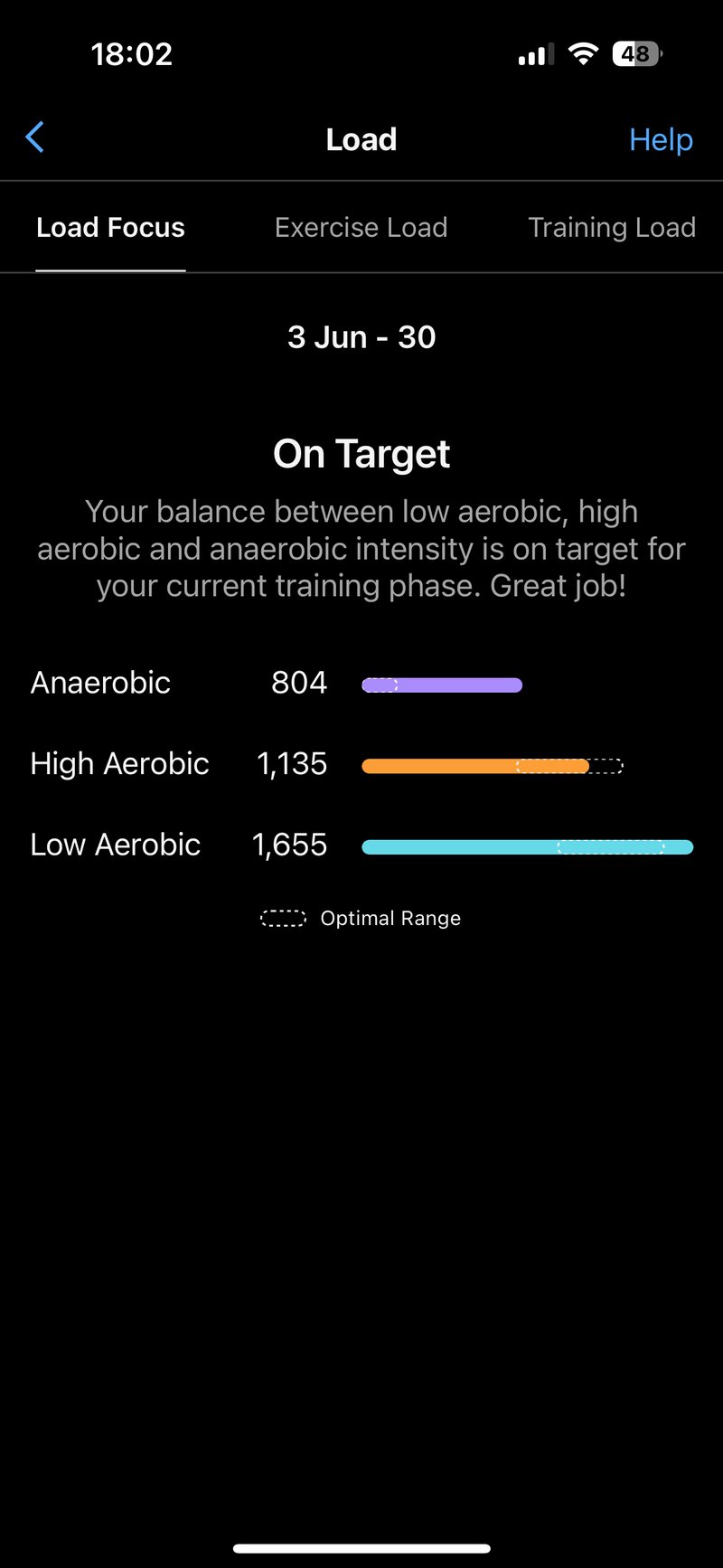Tap the cellular signal indicator
The height and width of the screenshot is (1568, 723).
pyautogui.click(x=533, y=54)
